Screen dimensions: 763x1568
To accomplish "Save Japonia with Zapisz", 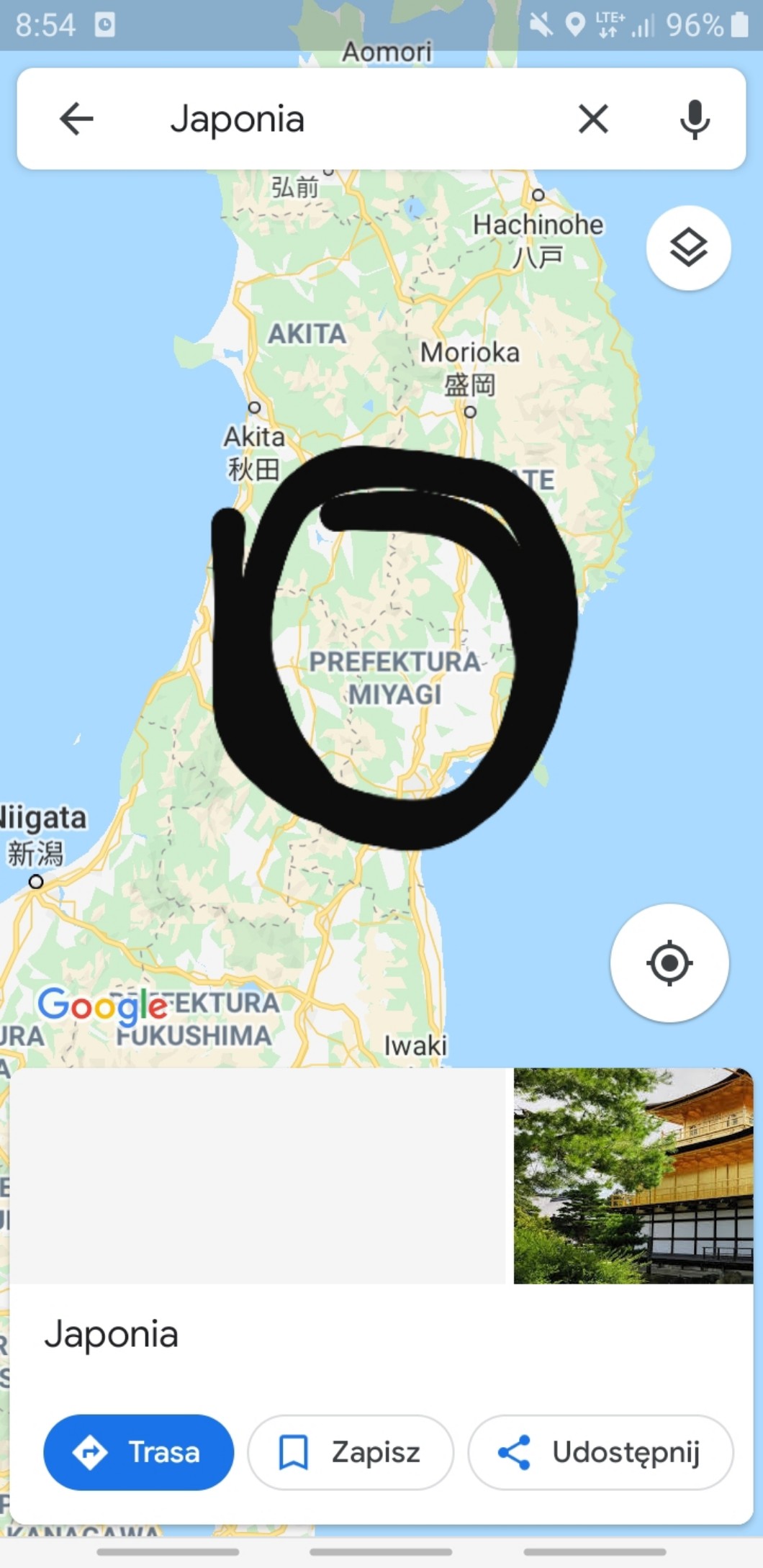I will coord(351,1452).
